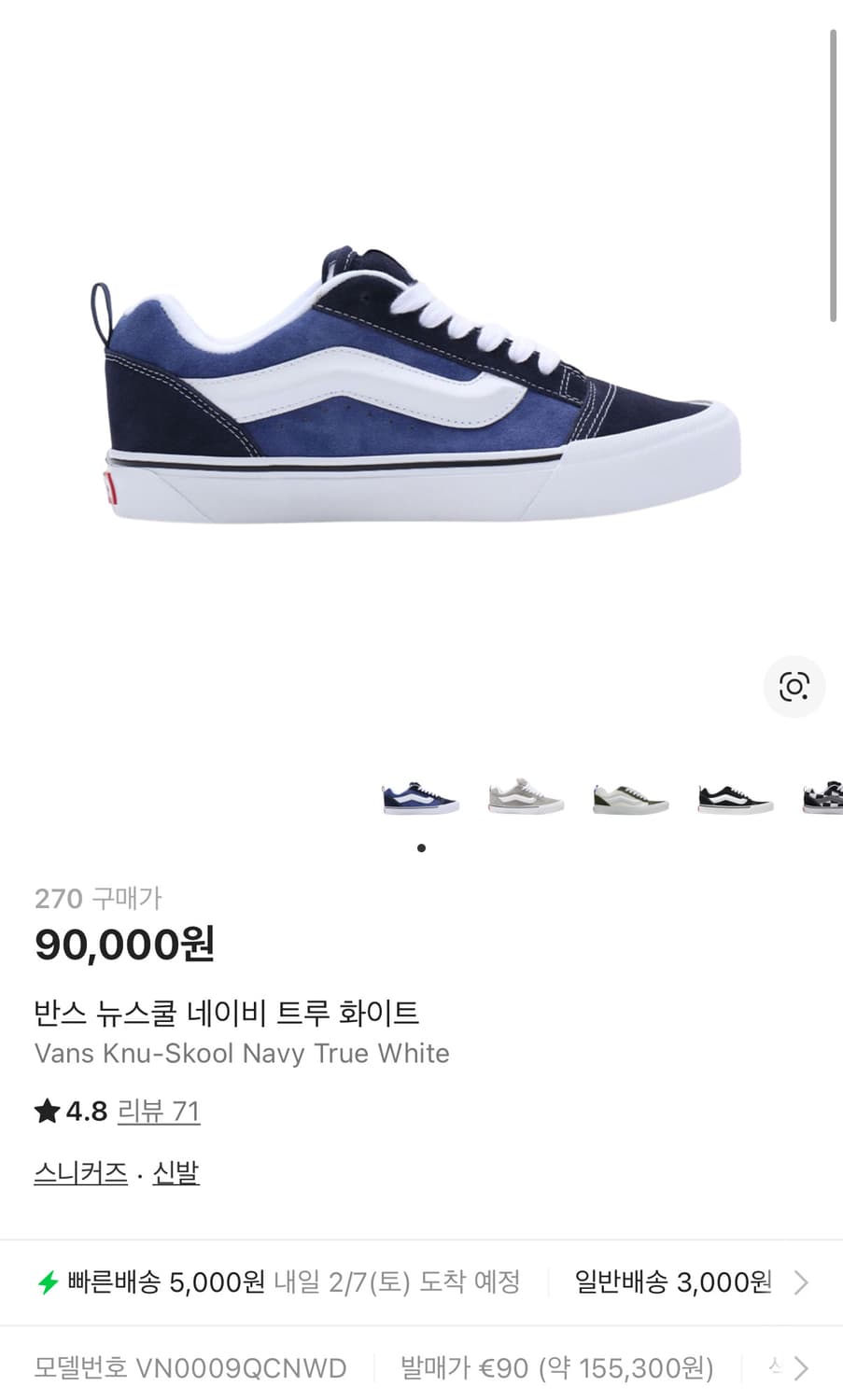This screenshot has height=1400, width=843.
Task: Click the carousel page indicator dot
Action: pyautogui.click(x=421, y=847)
